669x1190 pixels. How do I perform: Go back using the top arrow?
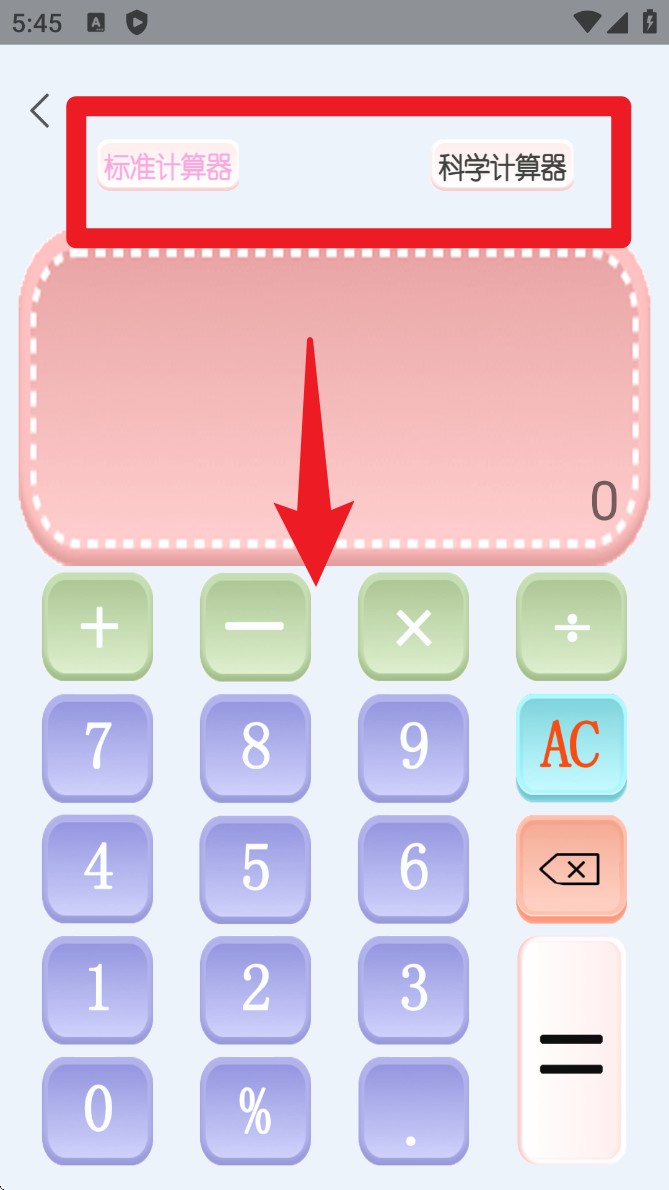click(x=40, y=111)
